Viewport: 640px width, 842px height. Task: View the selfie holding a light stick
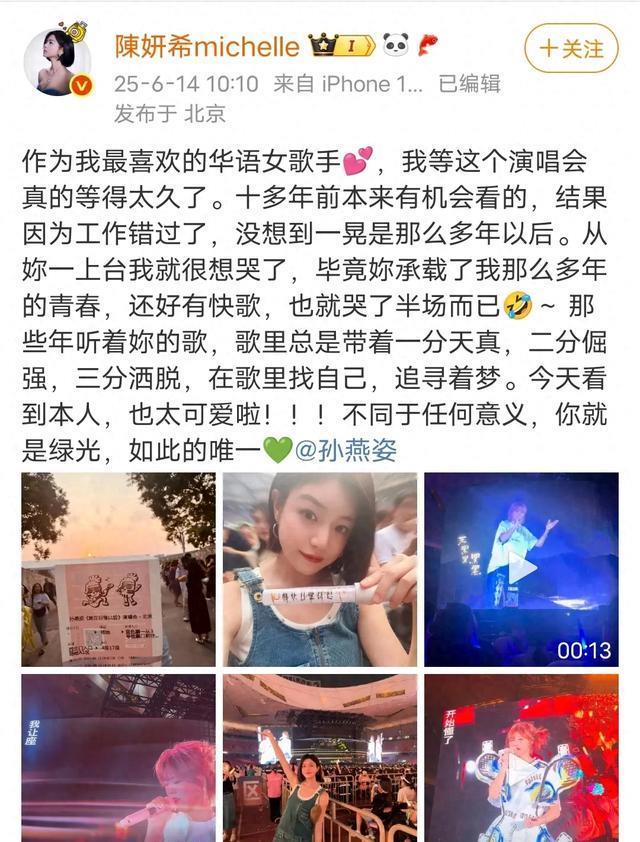point(320,570)
